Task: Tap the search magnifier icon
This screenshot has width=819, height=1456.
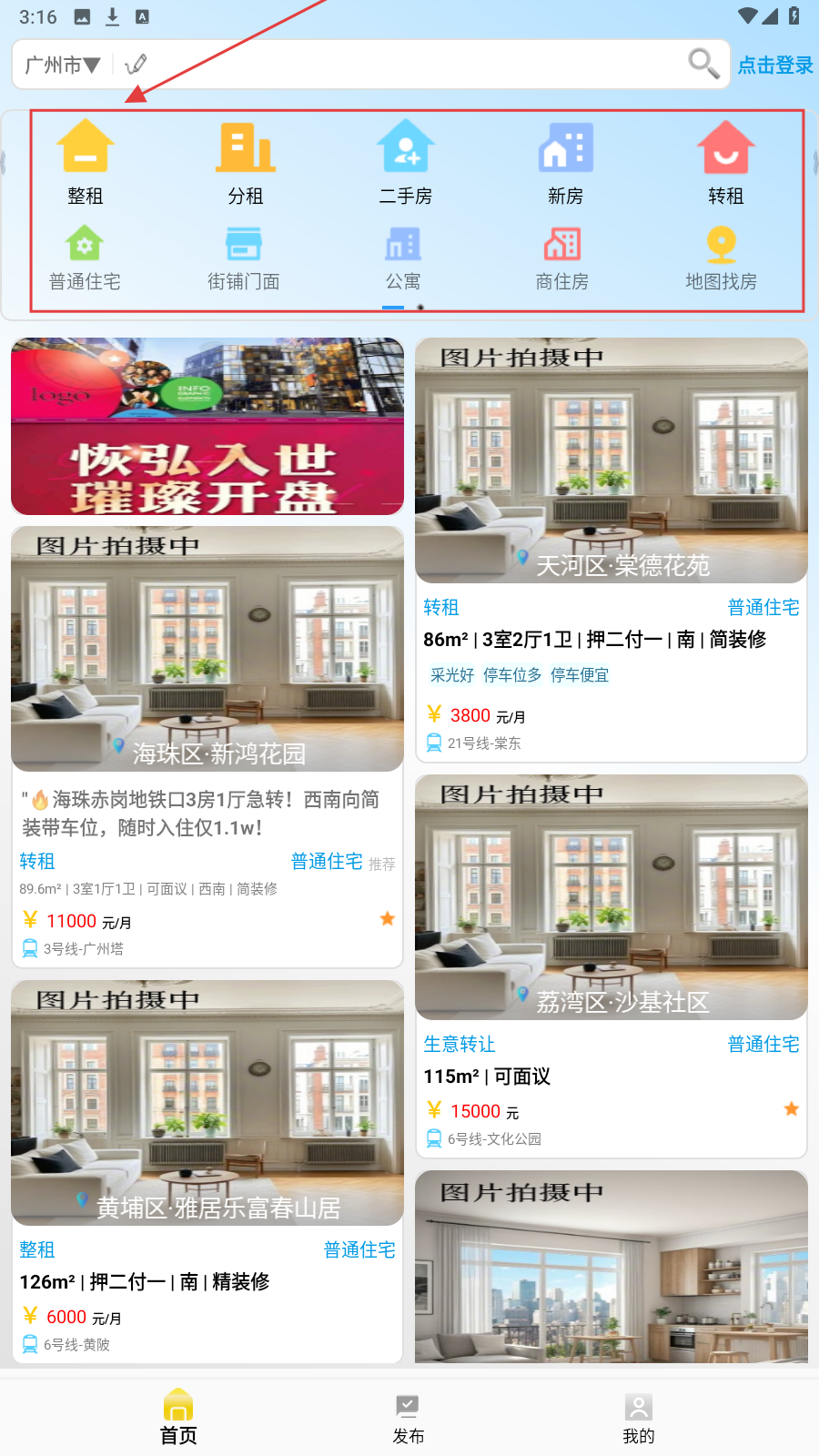Action: (703, 64)
